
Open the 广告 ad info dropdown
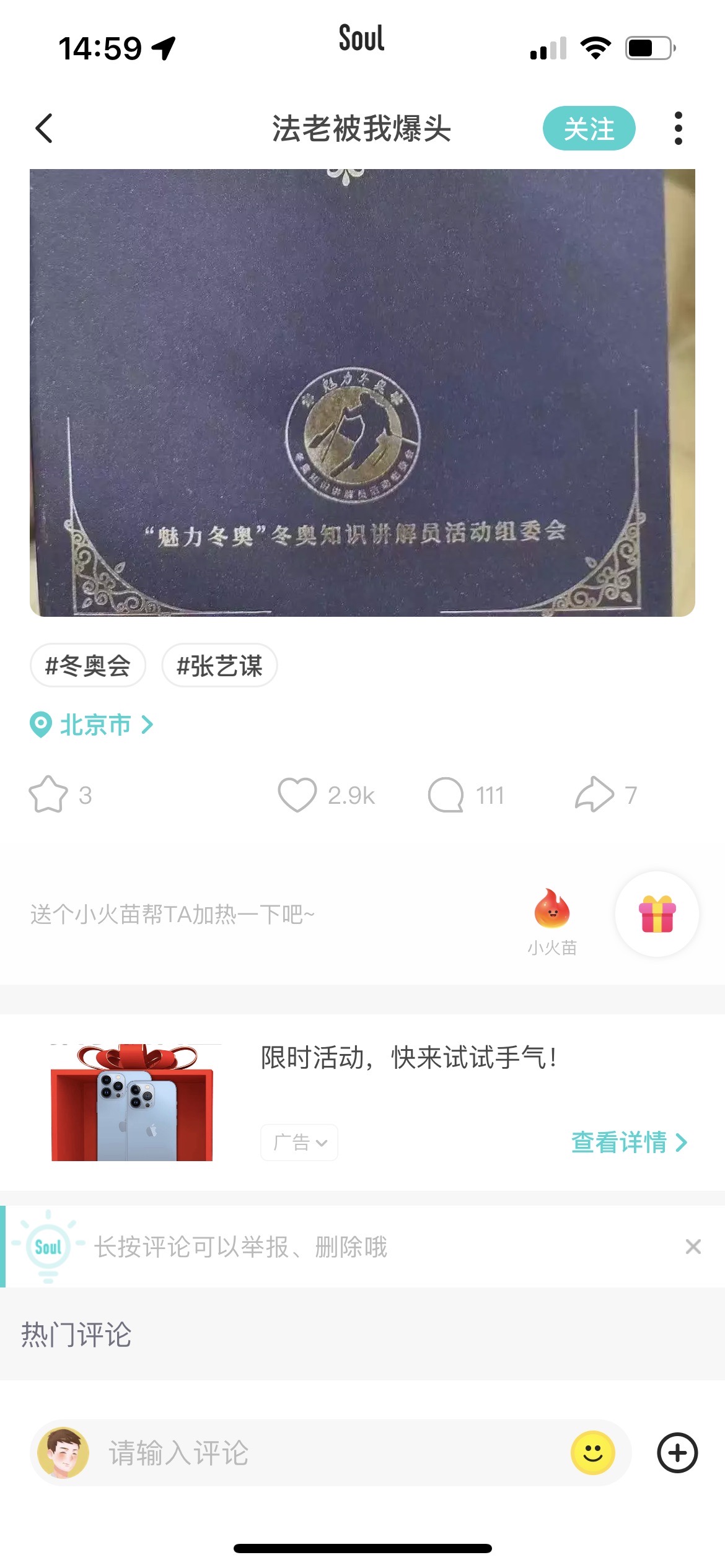(299, 1143)
